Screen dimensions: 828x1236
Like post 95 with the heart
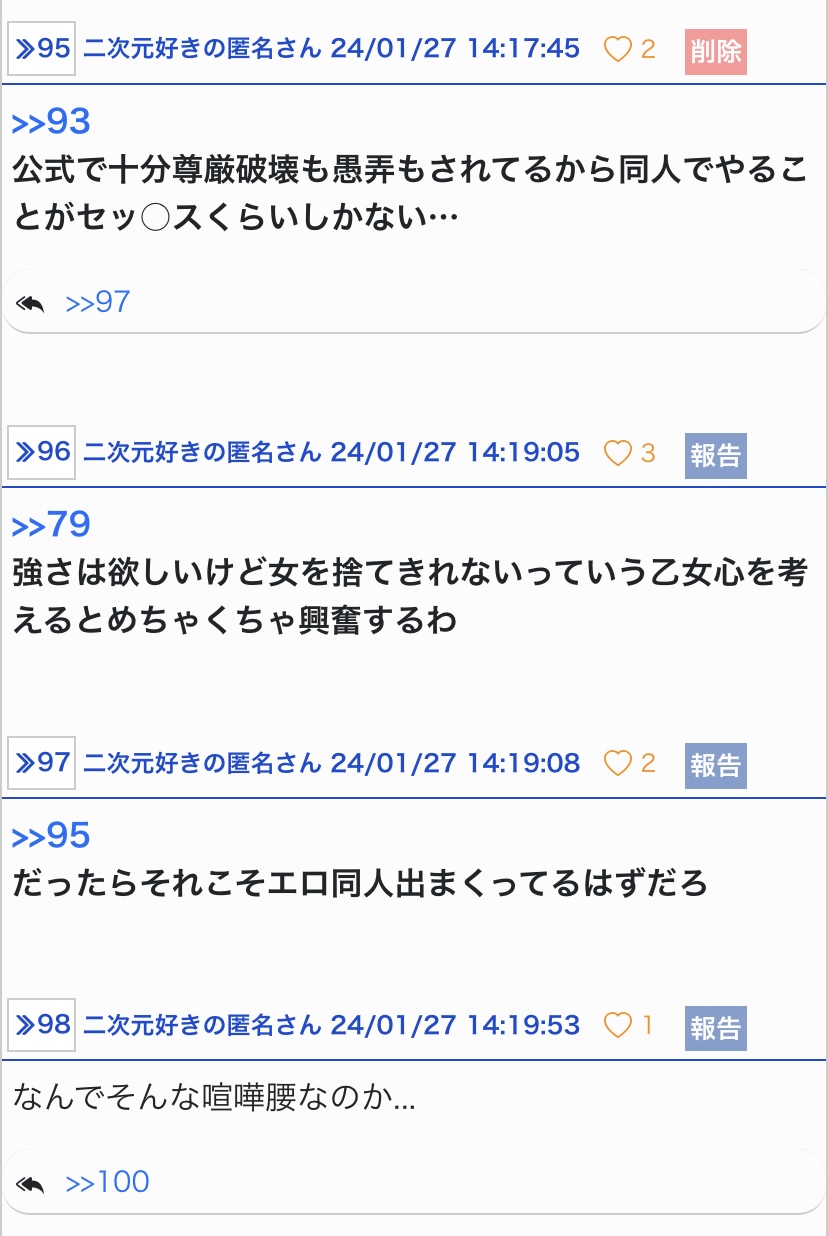point(619,49)
